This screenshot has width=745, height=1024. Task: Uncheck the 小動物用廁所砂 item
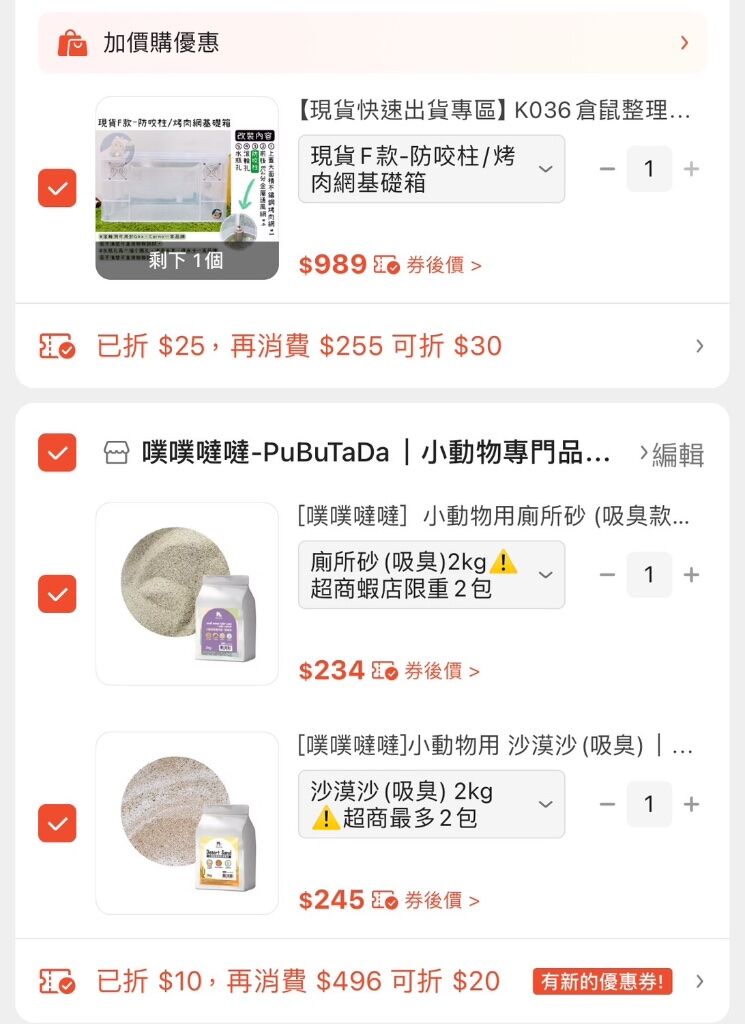[57, 594]
